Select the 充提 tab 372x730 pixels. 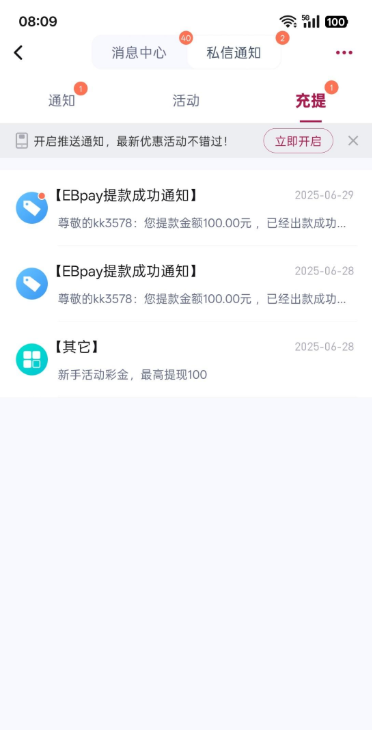coord(311,101)
